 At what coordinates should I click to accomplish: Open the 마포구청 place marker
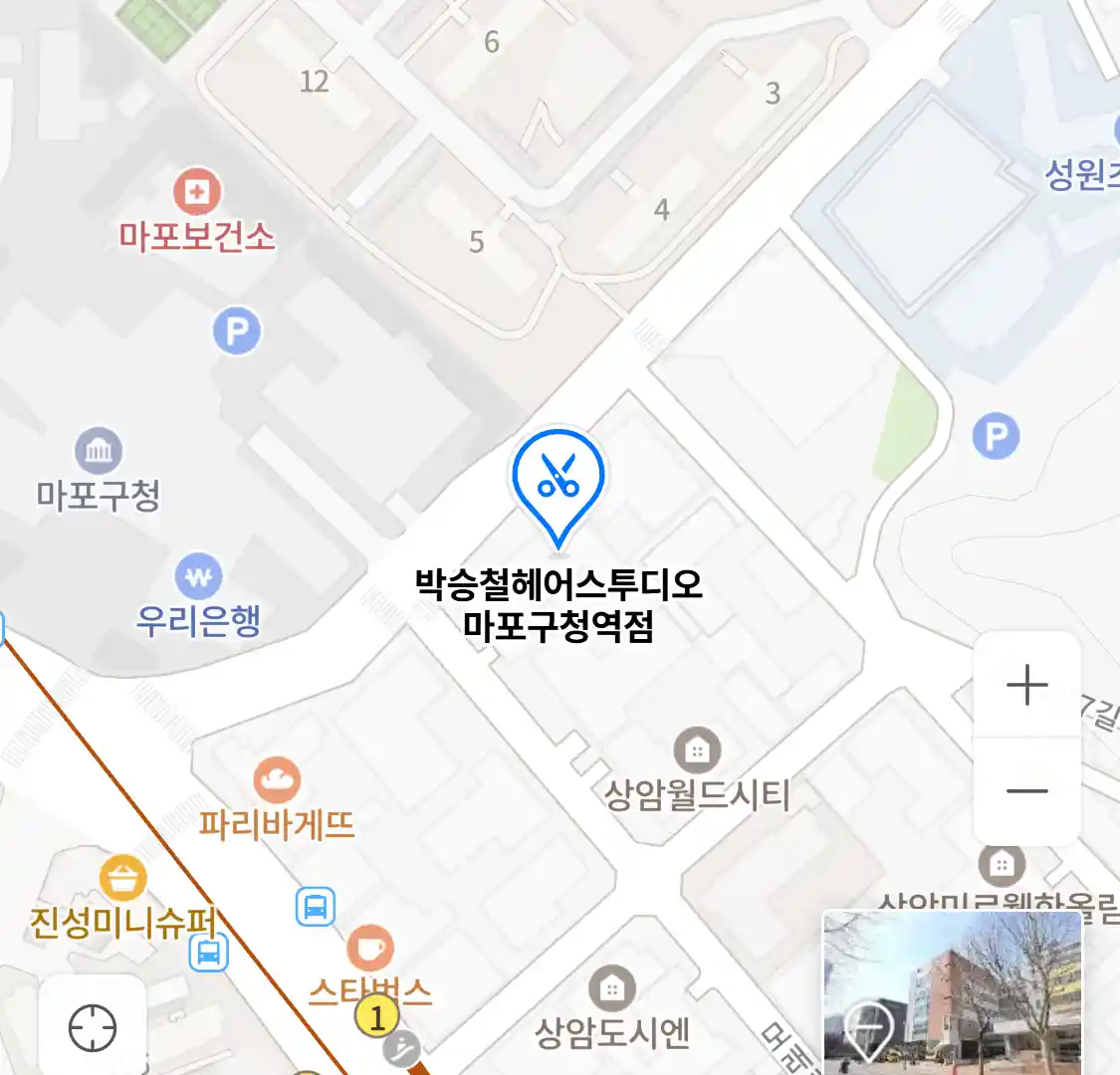tap(99, 452)
